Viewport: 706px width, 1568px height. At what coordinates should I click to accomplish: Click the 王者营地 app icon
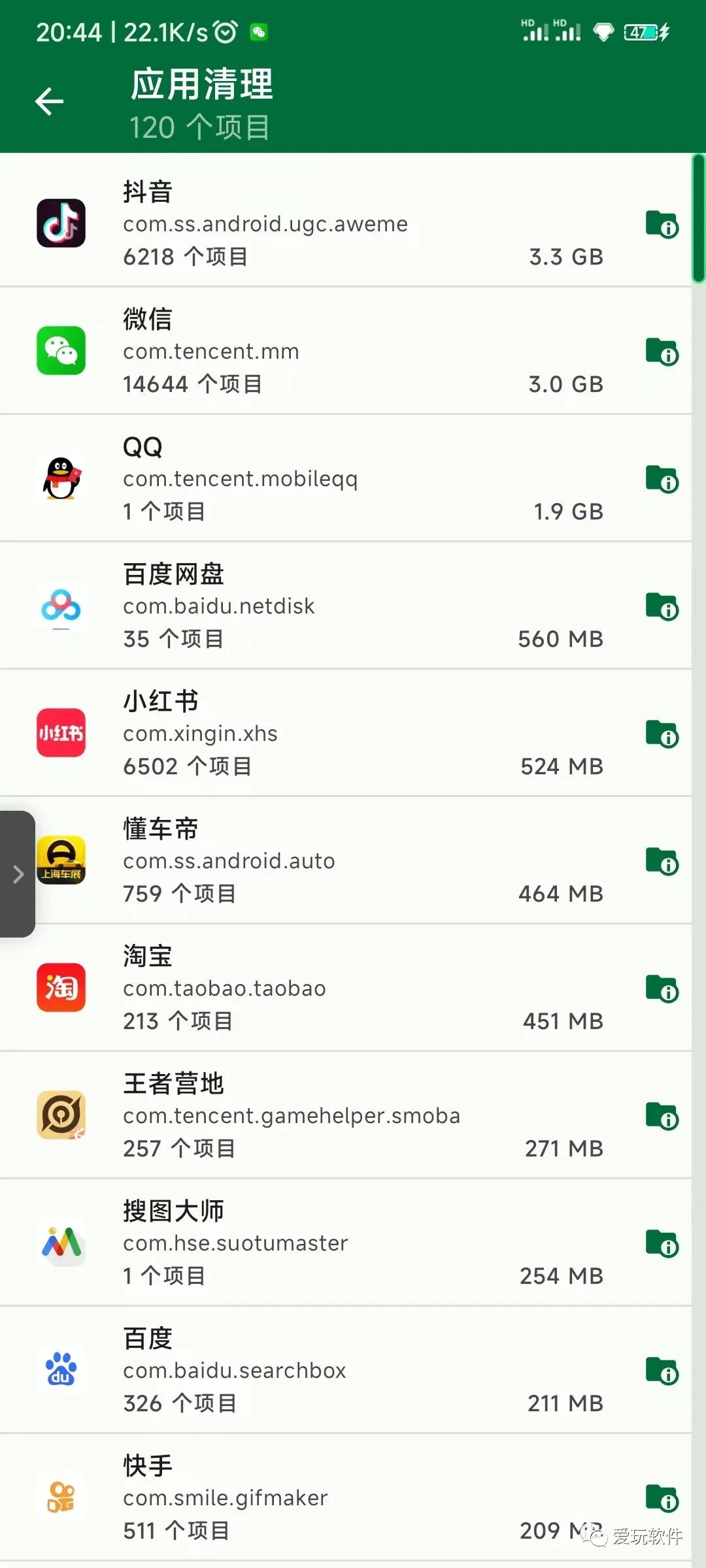(61, 1115)
